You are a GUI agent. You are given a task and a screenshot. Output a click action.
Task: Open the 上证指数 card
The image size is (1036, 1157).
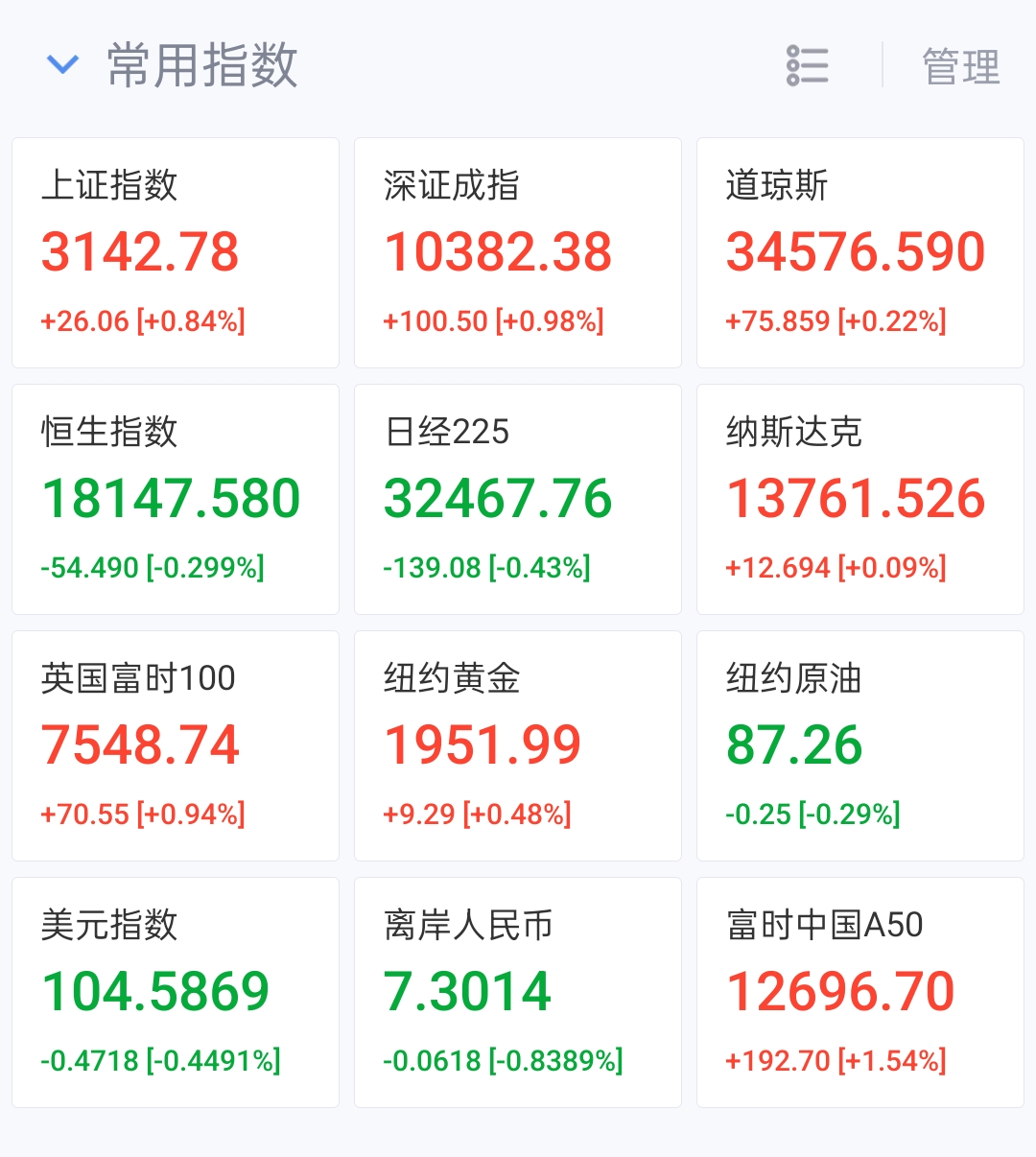[176, 252]
